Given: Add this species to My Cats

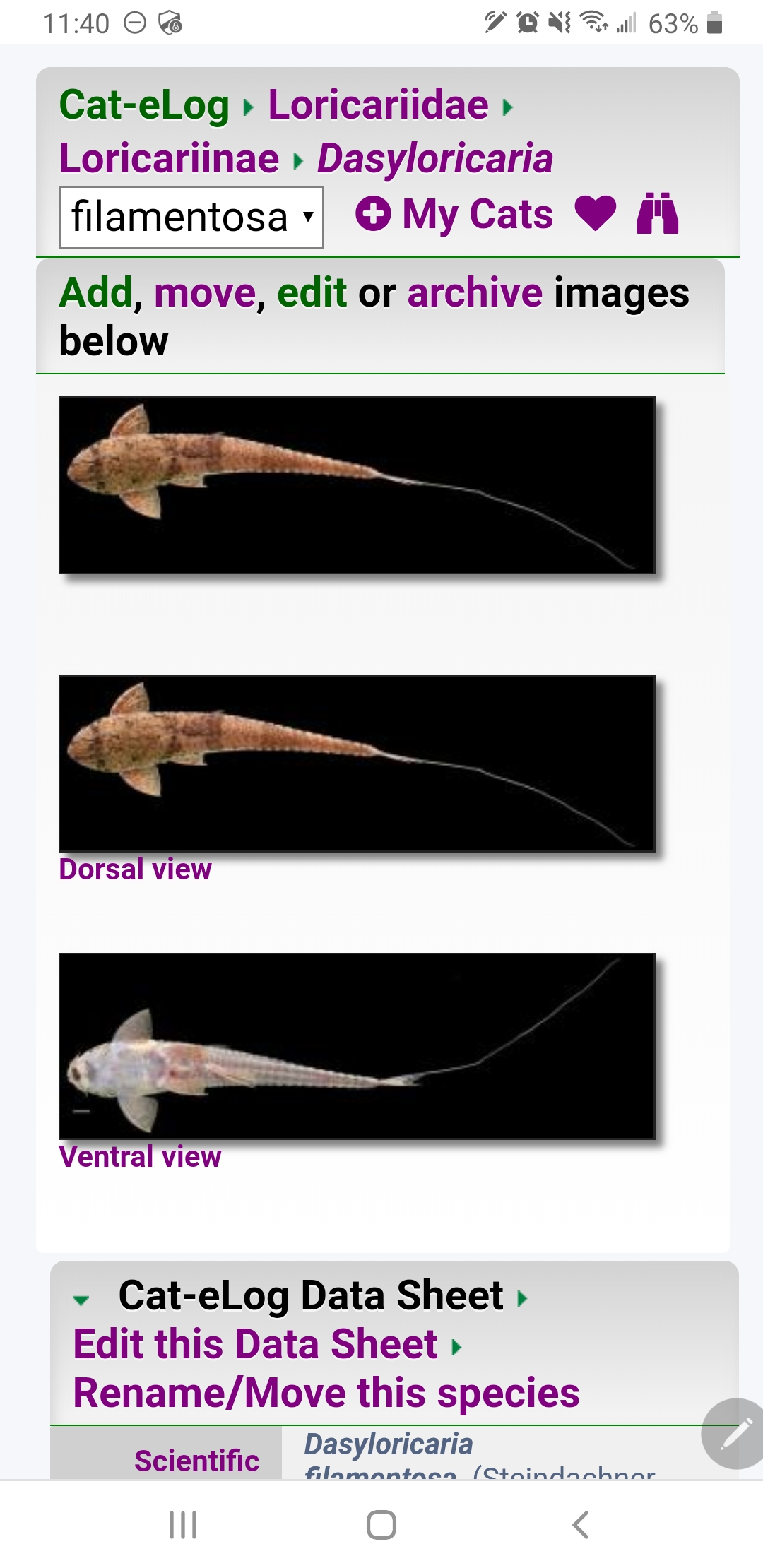Looking at the screenshot, I should (454, 214).
